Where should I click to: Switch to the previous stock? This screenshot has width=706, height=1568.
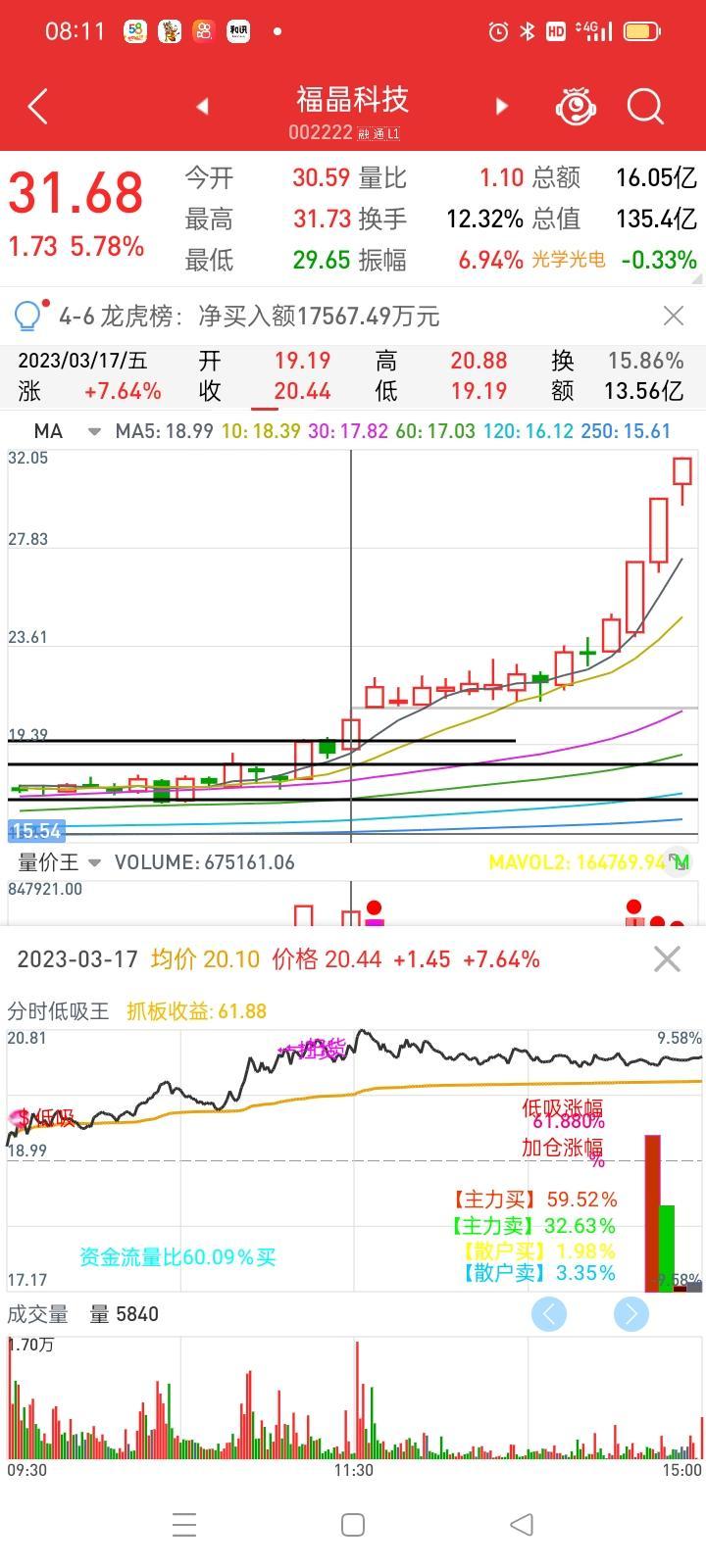tap(203, 106)
